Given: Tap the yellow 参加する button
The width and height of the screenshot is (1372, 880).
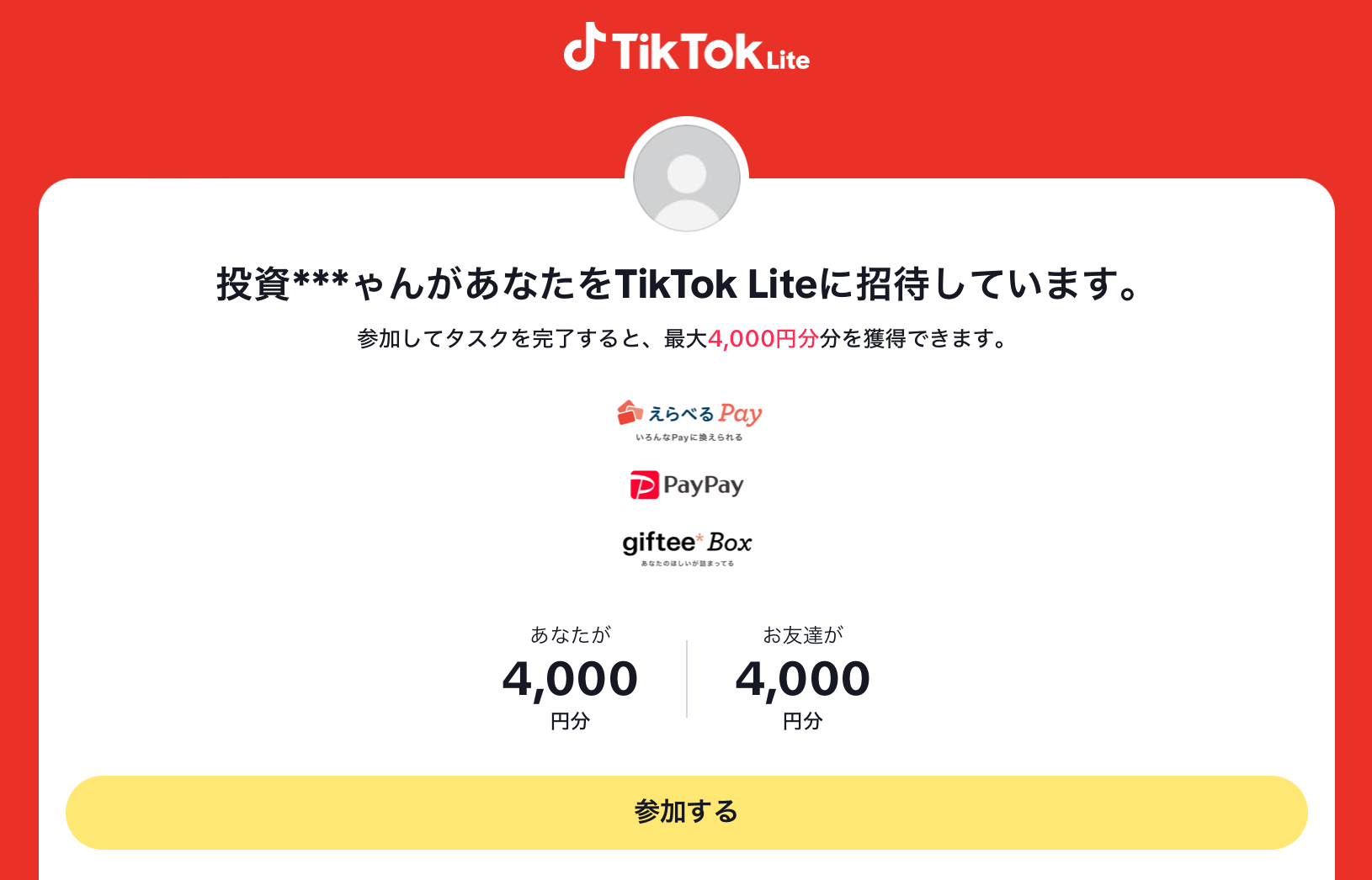Looking at the screenshot, I should pos(686,812).
